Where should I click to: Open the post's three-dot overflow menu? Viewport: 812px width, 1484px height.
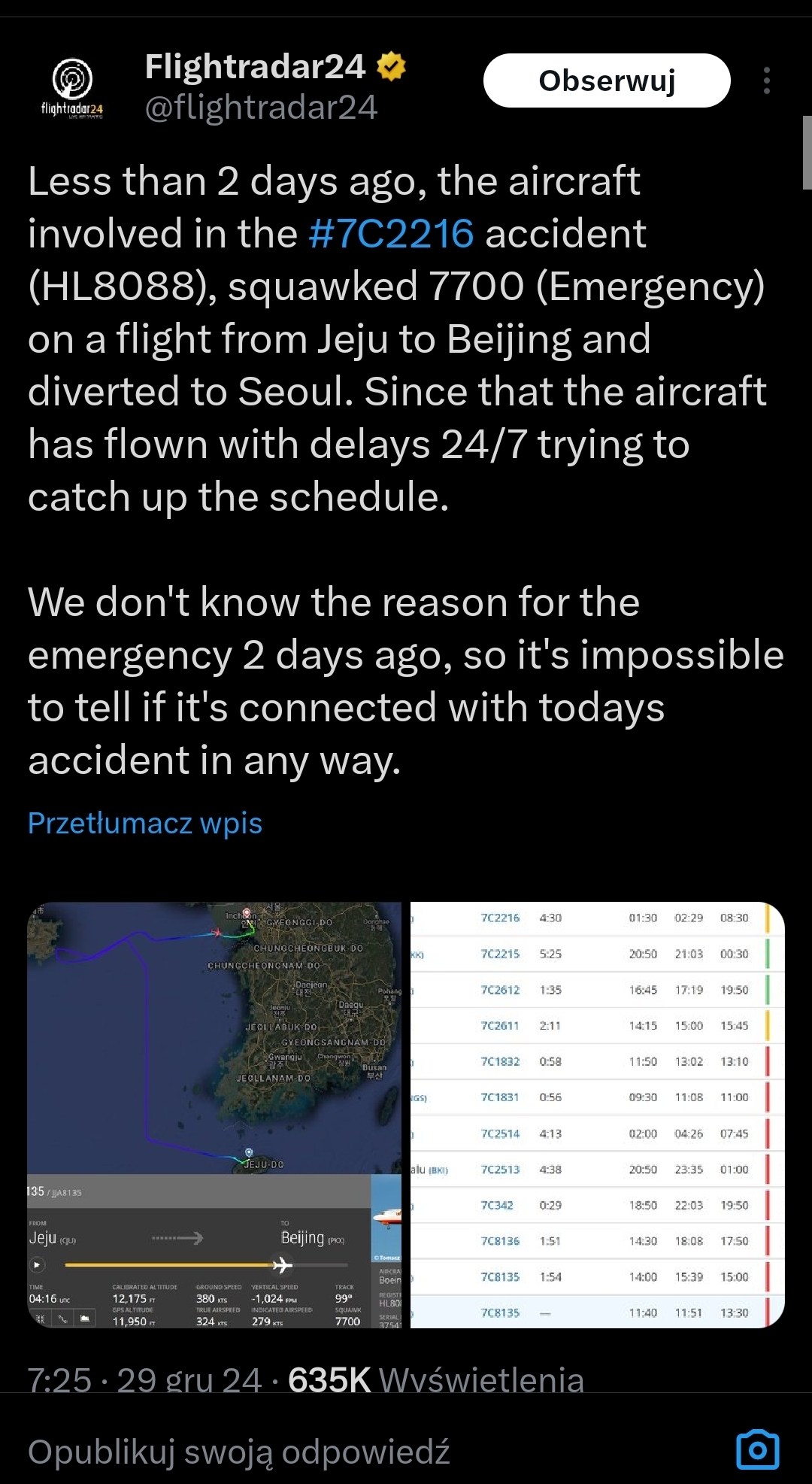pos(766,80)
